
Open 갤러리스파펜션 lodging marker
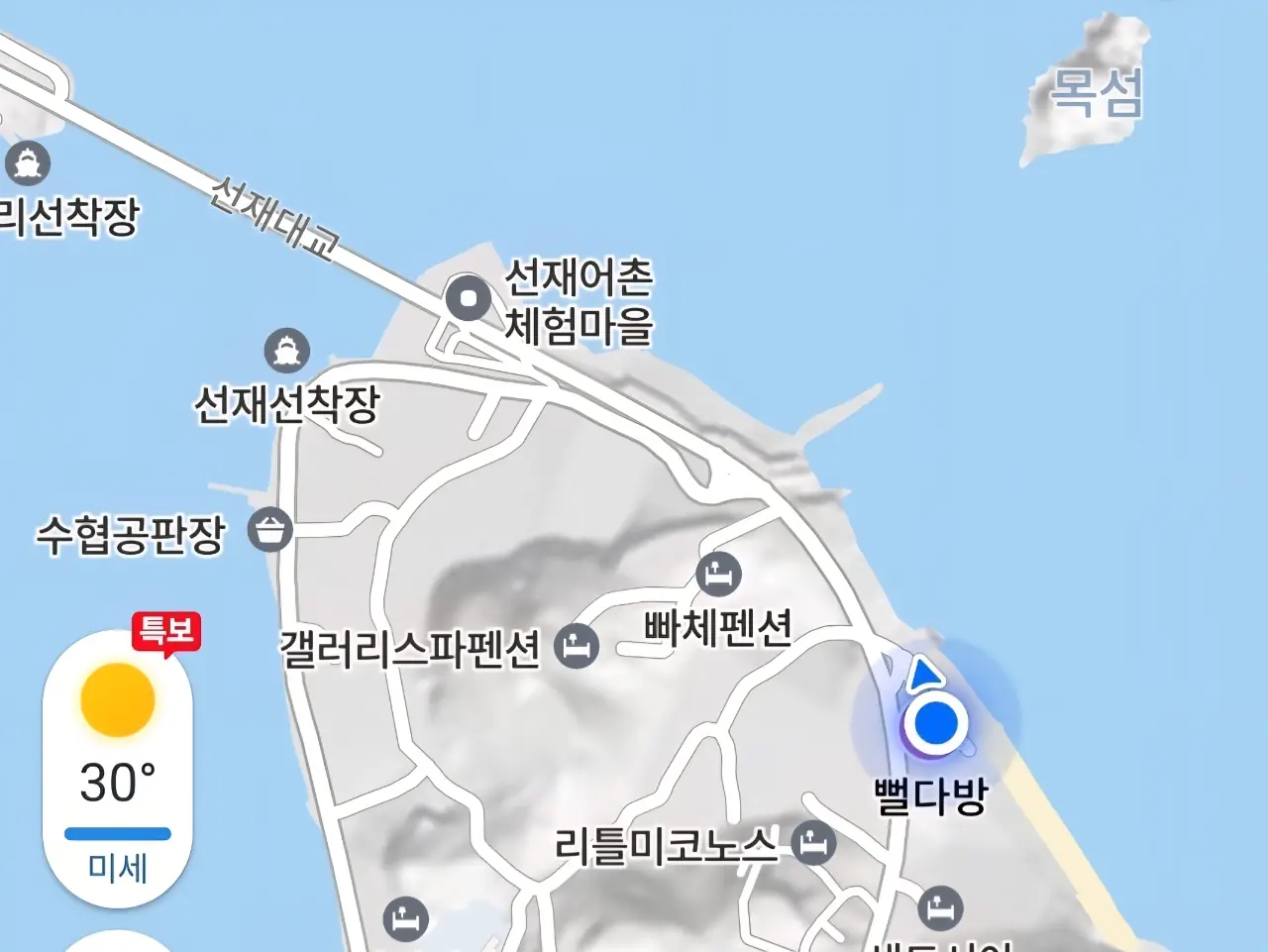577,646
